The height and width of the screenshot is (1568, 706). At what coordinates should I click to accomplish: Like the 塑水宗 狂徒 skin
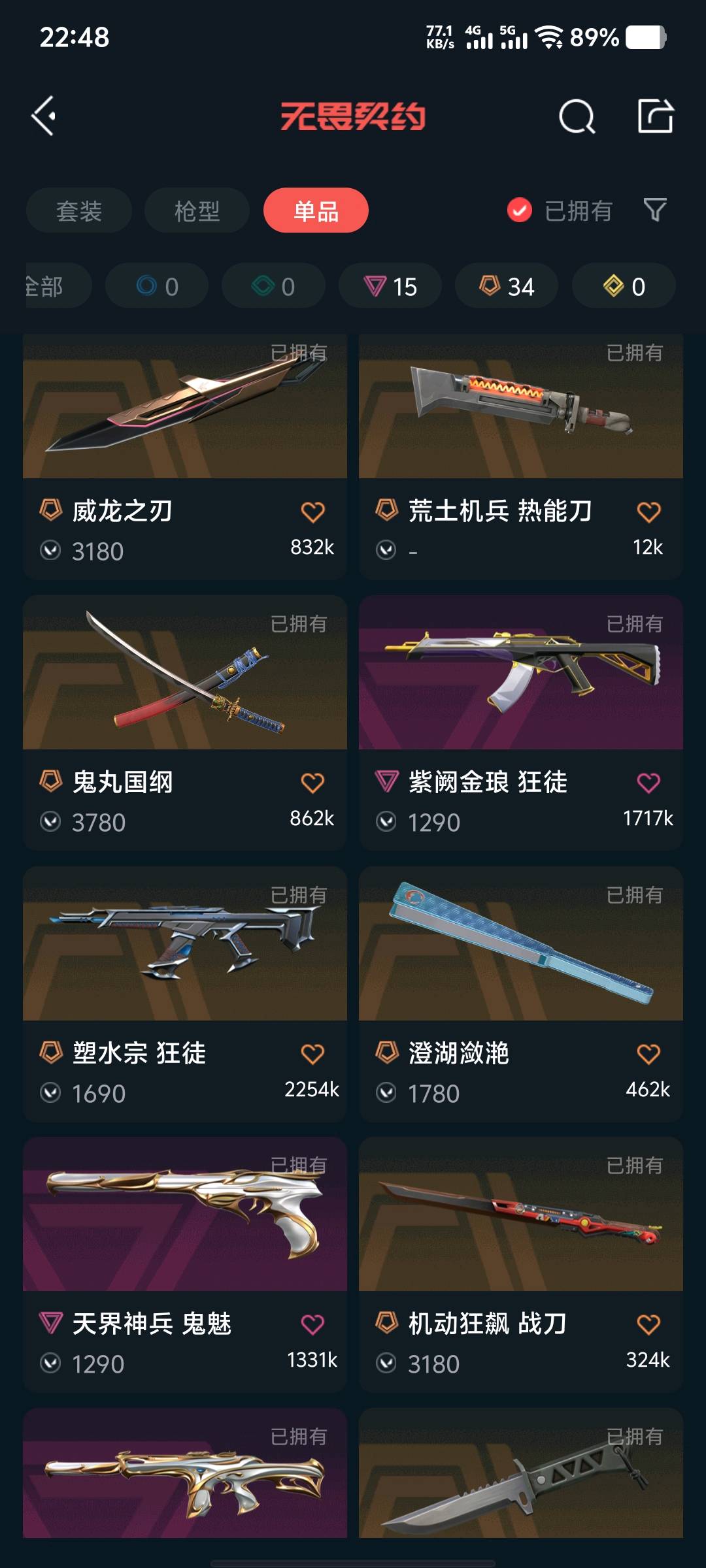click(312, 1054)
